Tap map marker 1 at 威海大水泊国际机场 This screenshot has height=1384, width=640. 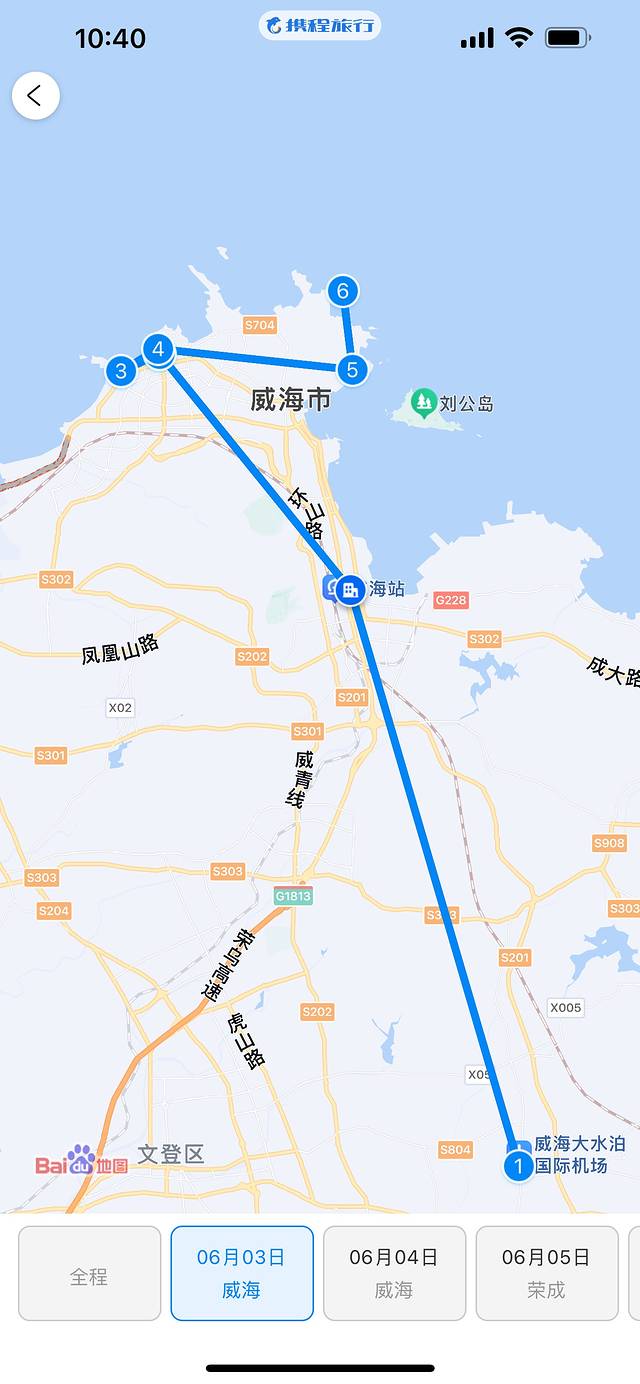coord(518,1165)
